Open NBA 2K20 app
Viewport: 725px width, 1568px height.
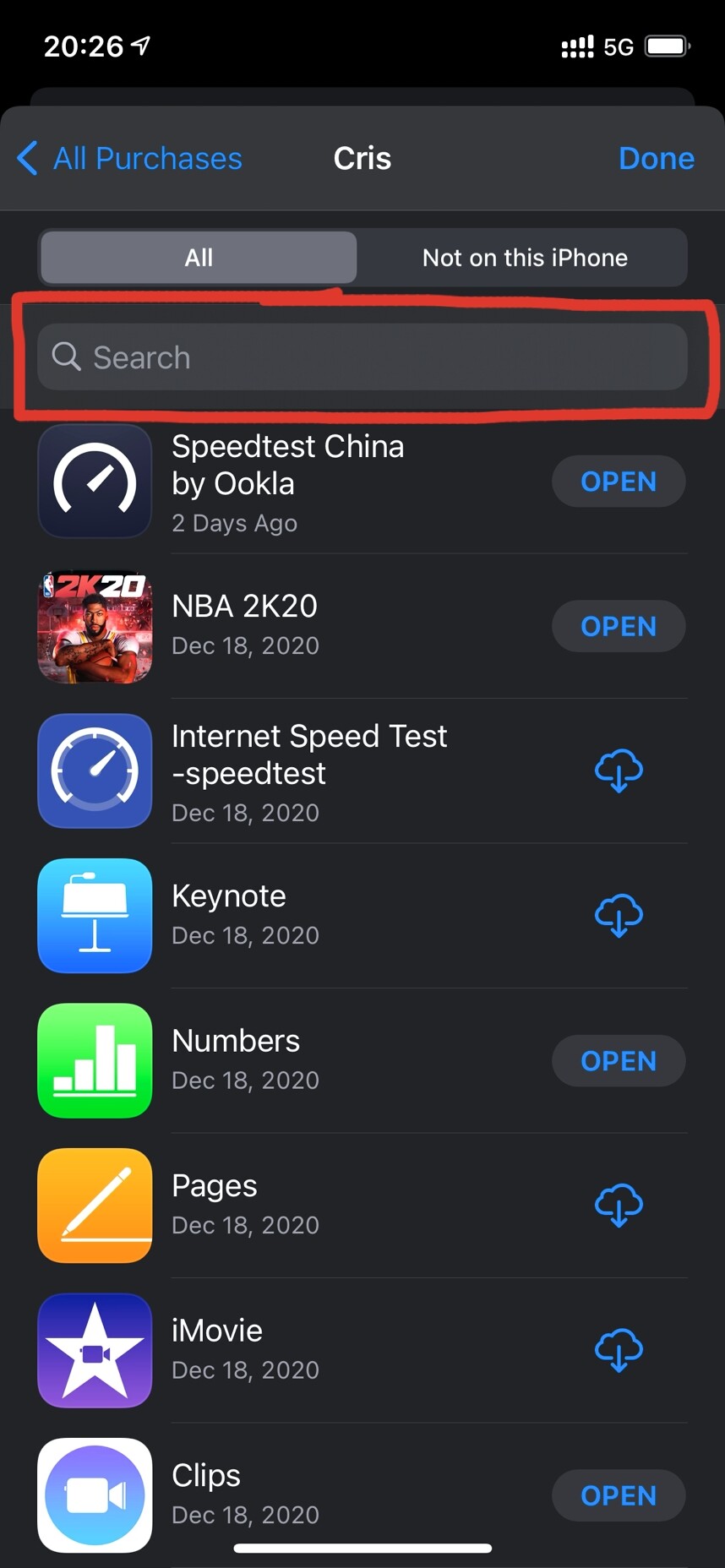click(x=619, y=627)
